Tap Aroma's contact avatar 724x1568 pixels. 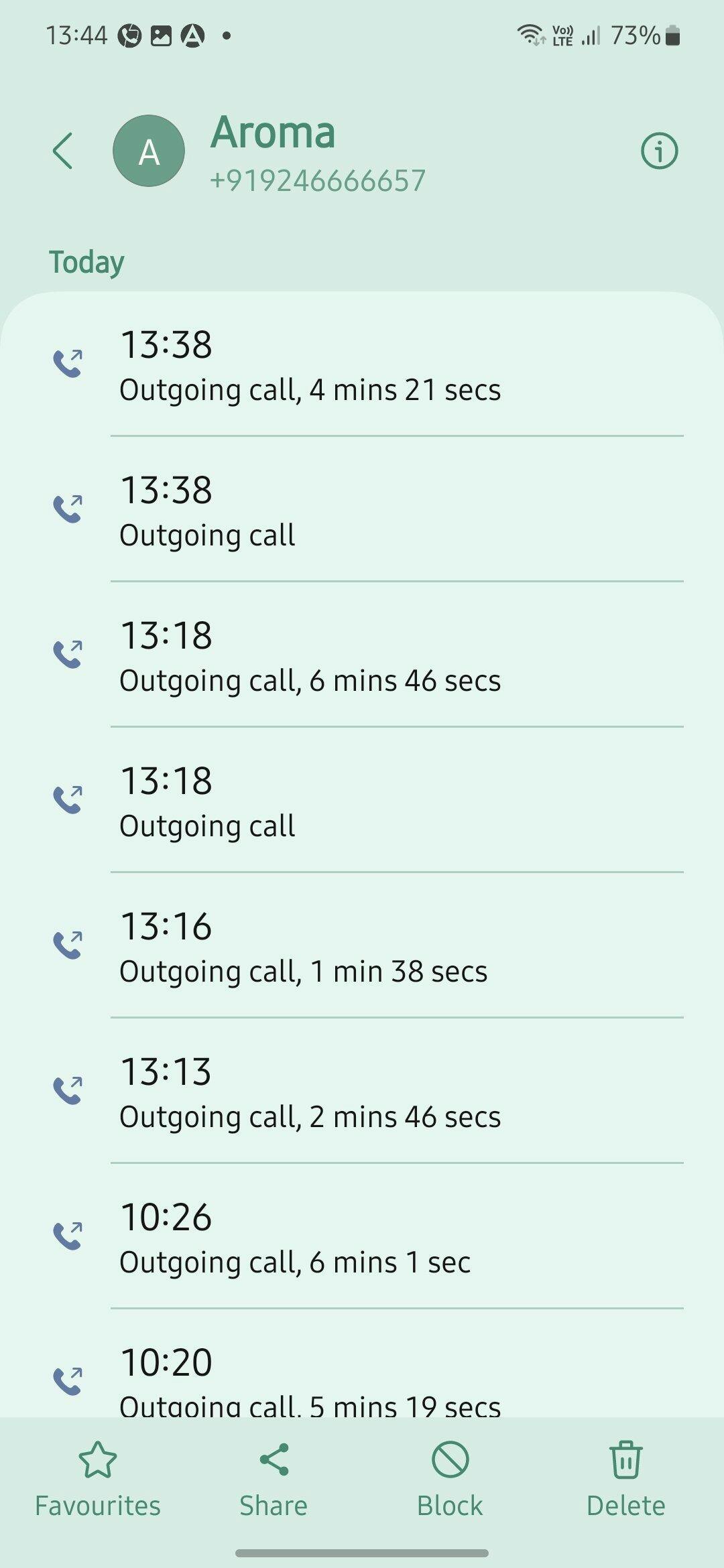point(149,151)
